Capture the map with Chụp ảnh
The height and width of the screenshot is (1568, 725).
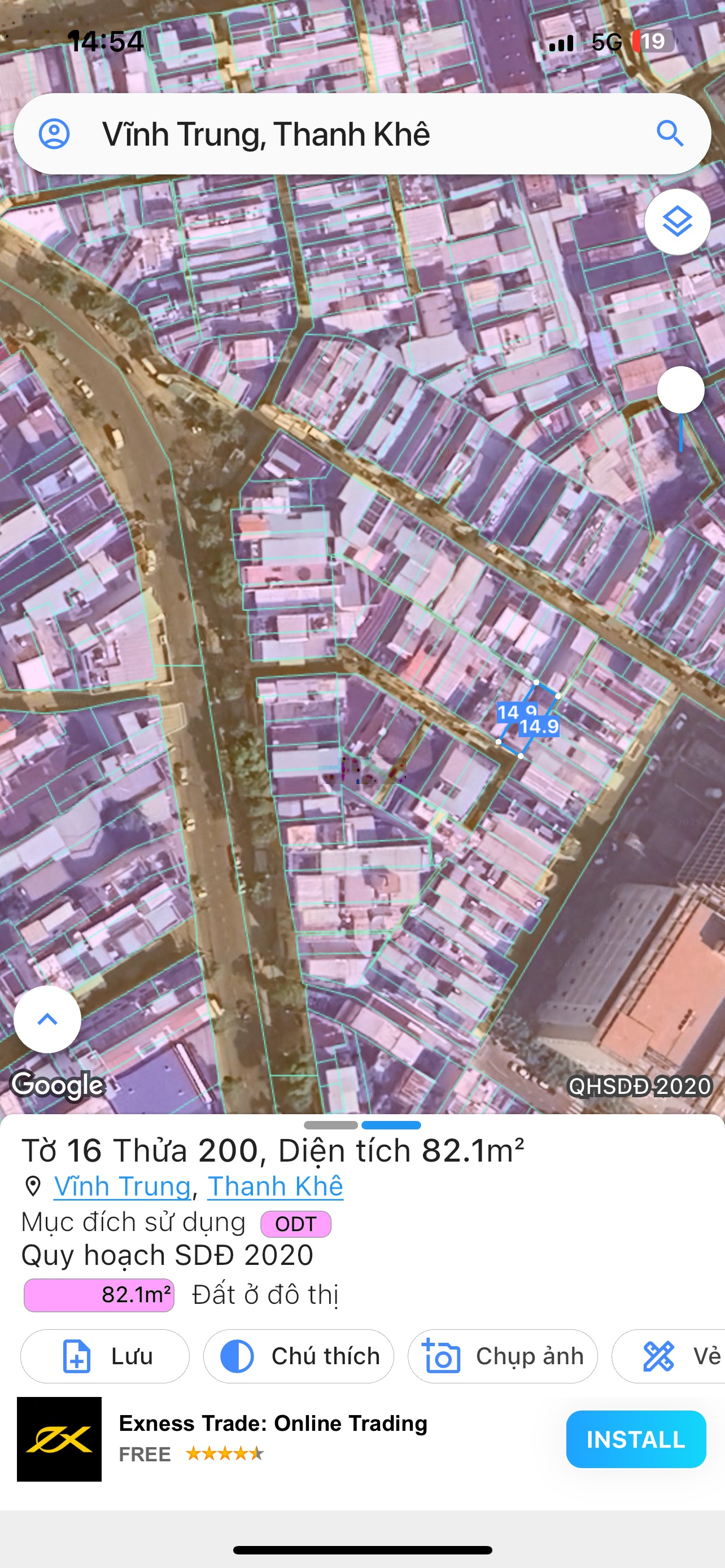(x=502, y=1356)
